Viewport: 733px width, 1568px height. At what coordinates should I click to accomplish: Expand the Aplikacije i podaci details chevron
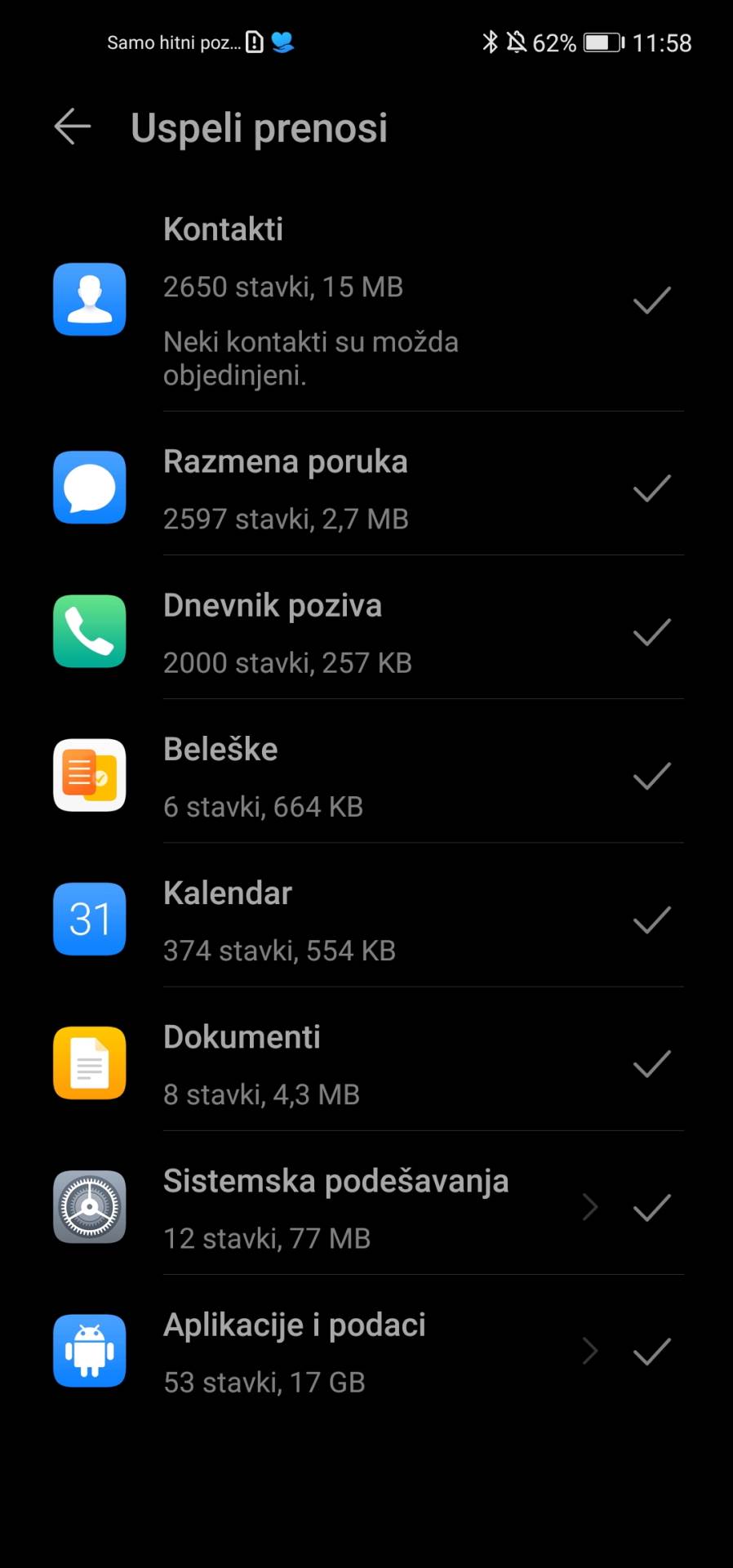(589, 1350)
